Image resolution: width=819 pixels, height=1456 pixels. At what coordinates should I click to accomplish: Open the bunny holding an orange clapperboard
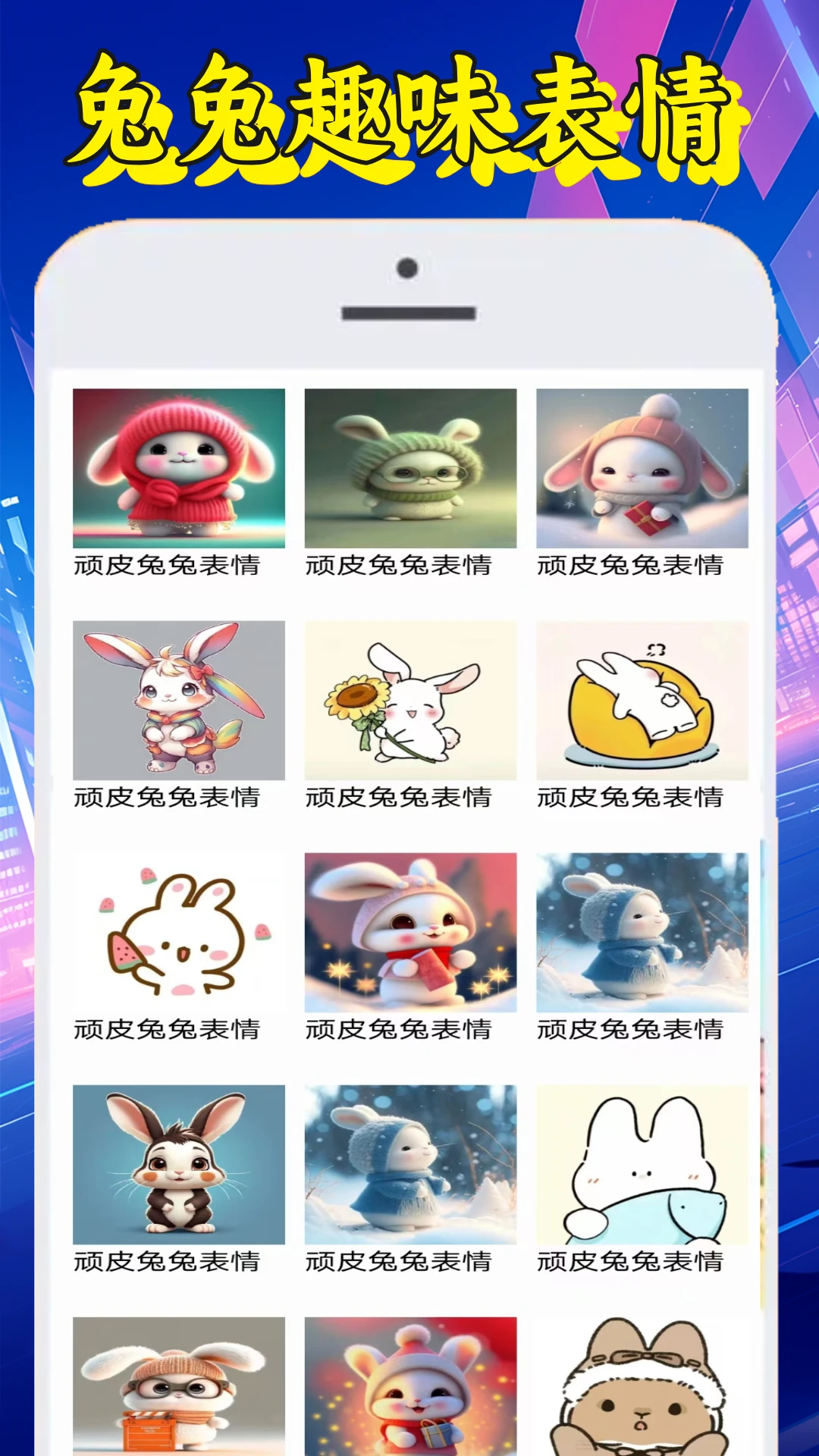tap(178, 1395)
